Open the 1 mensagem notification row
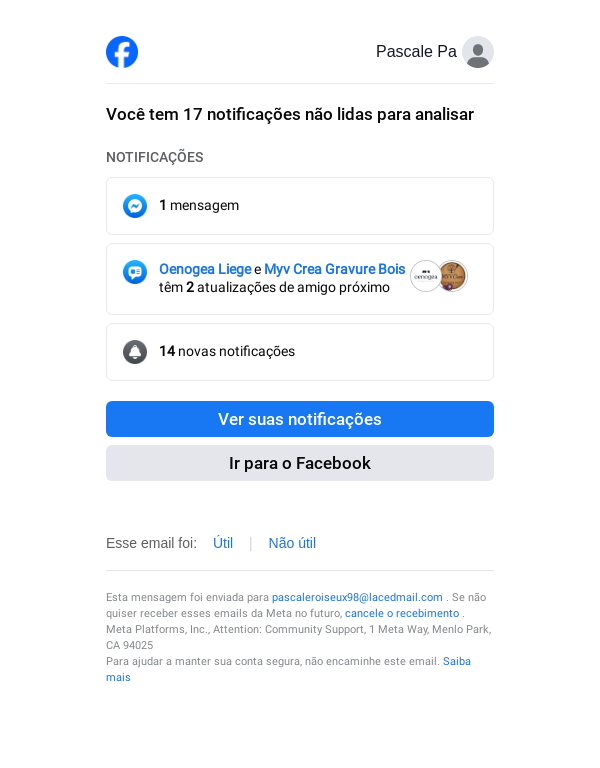The width and height of the screenshot is (600, 768). (299, 206)
